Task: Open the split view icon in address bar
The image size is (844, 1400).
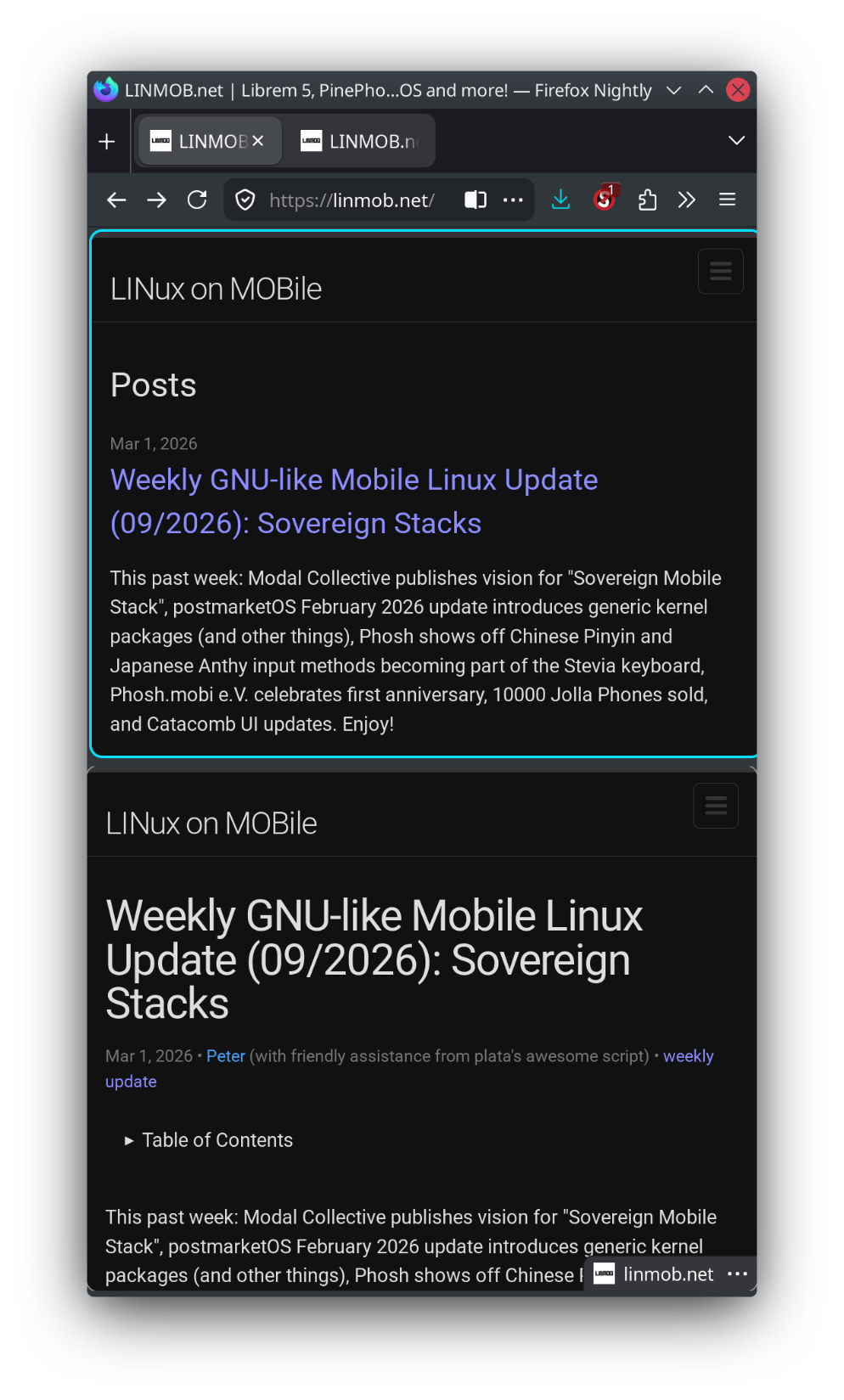Action: click(x=475, y=200)
